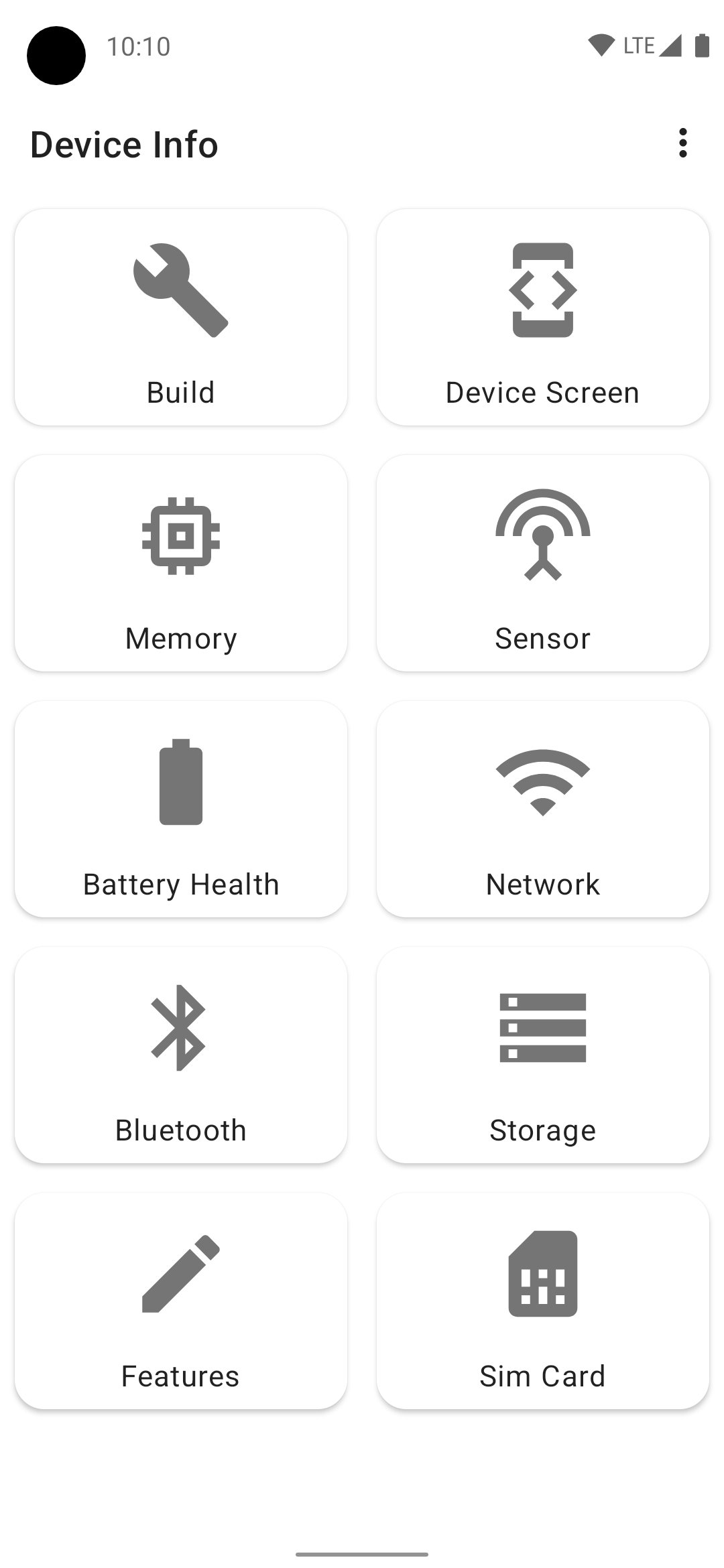View Storage details

(x=543, y=1055)
